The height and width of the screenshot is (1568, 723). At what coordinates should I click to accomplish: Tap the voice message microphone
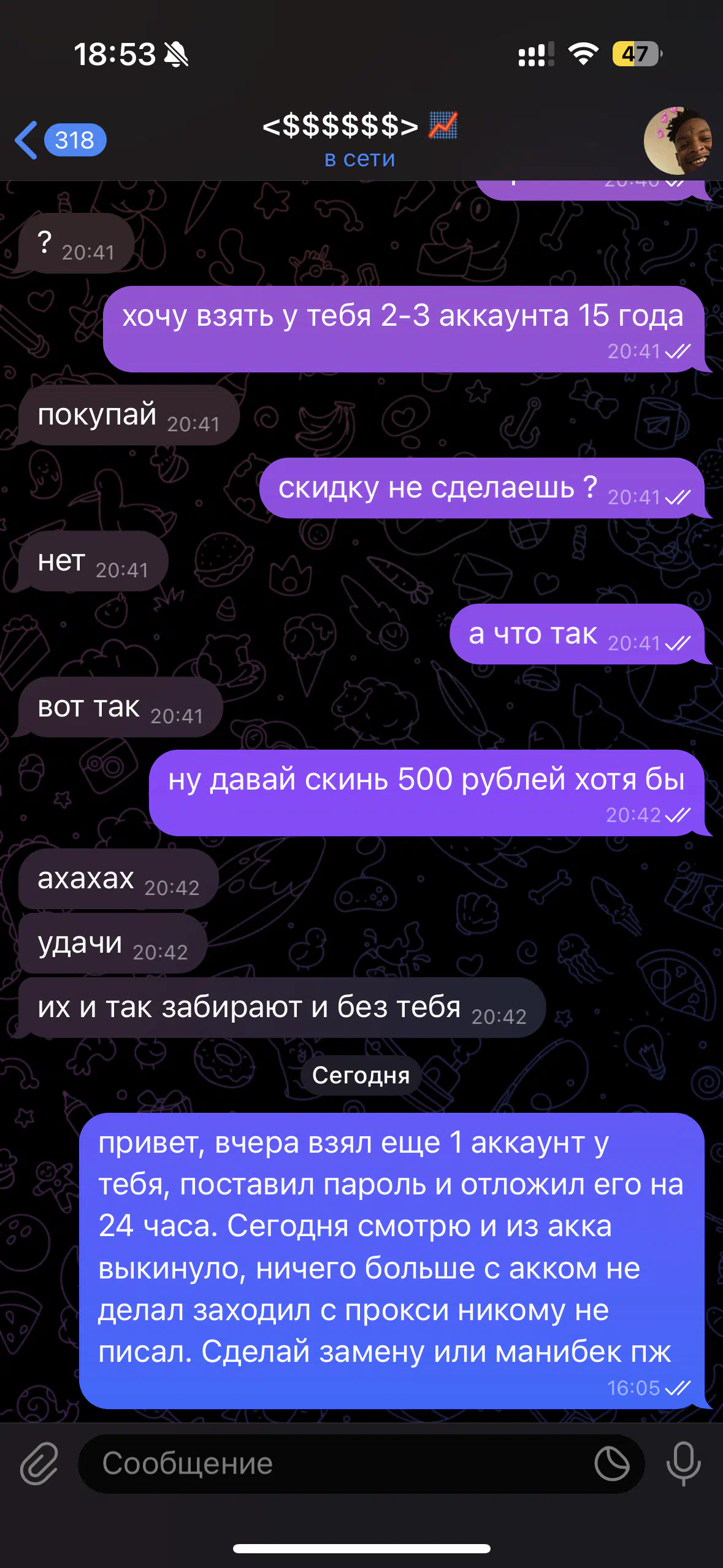click(684, 1463)
